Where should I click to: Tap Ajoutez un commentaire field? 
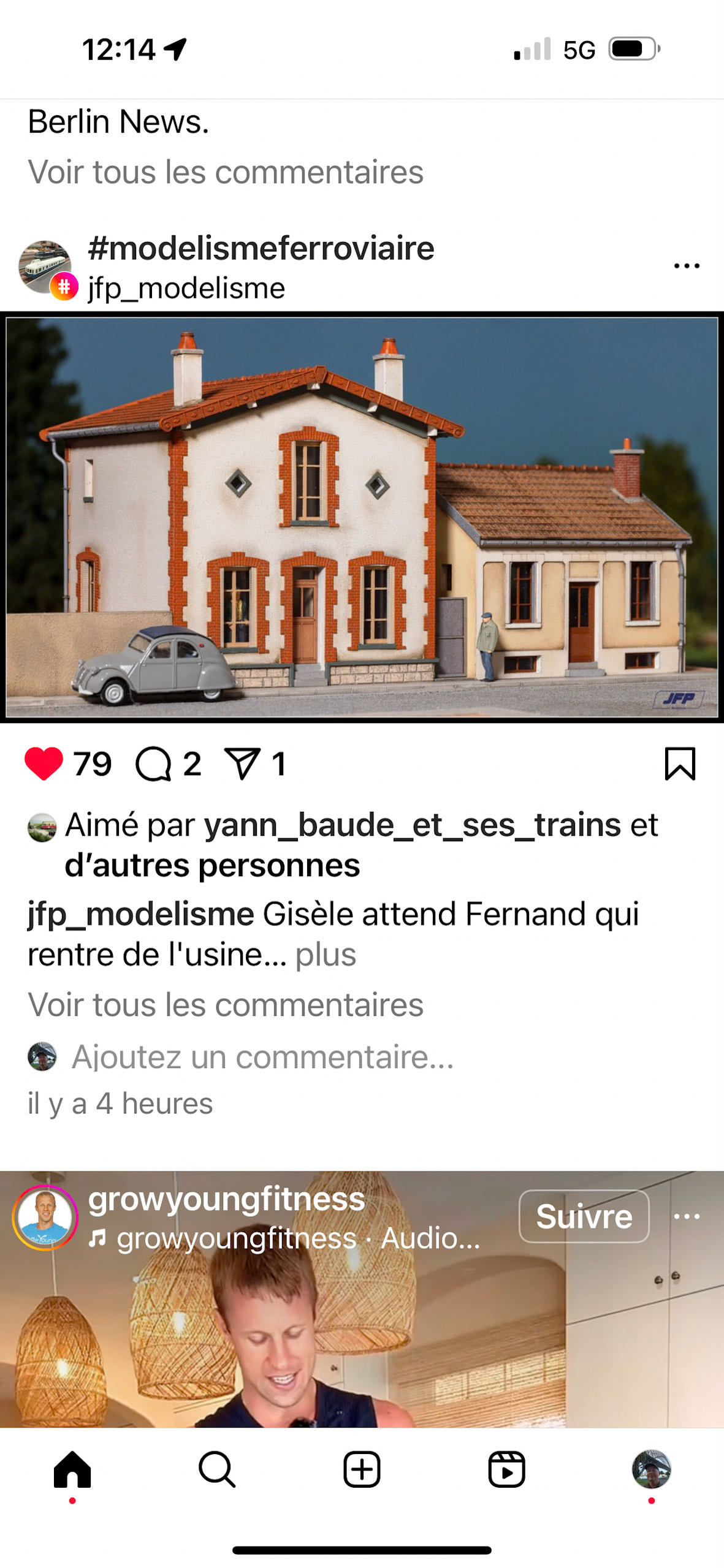click(x=263, y=1057)
